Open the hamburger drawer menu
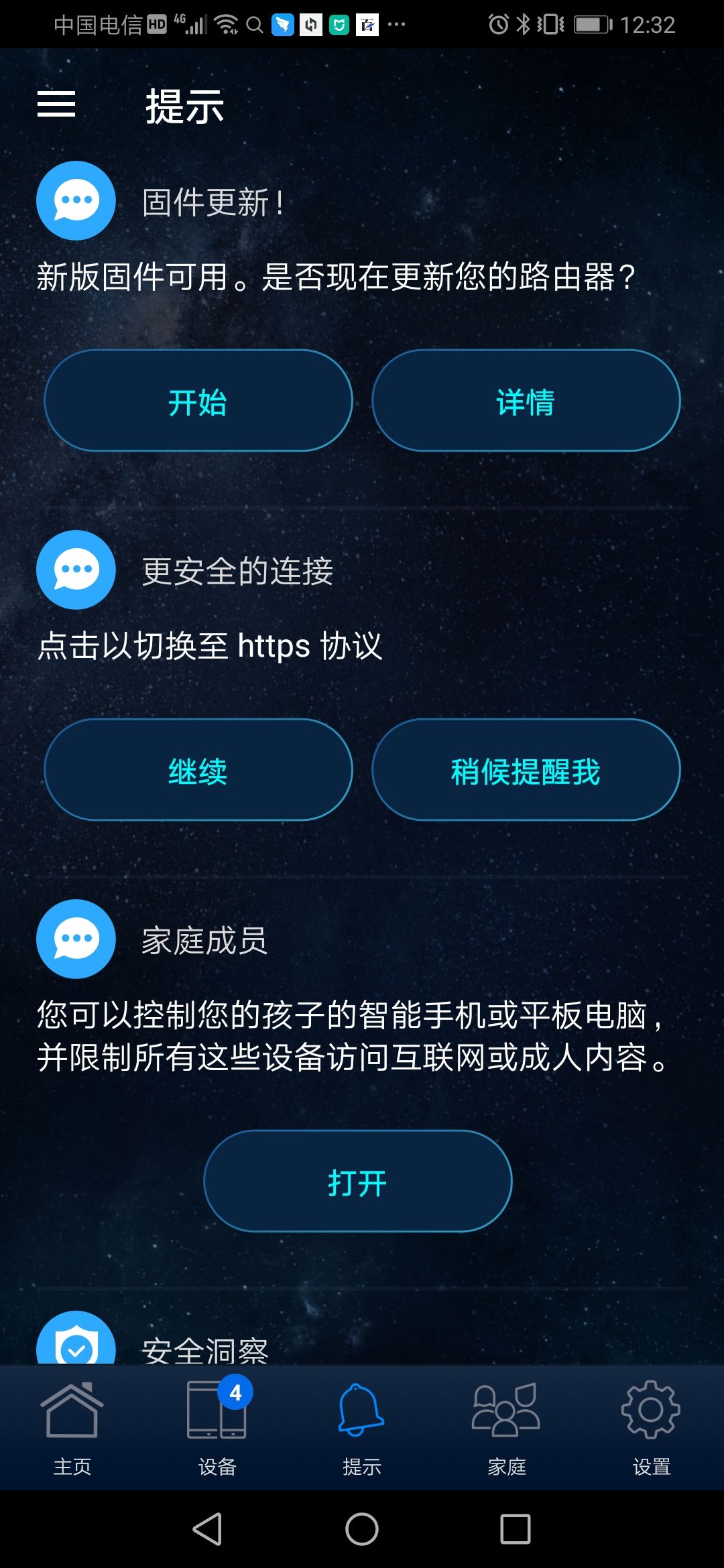This screenshot has height=1568, width=724. [56, 105]
